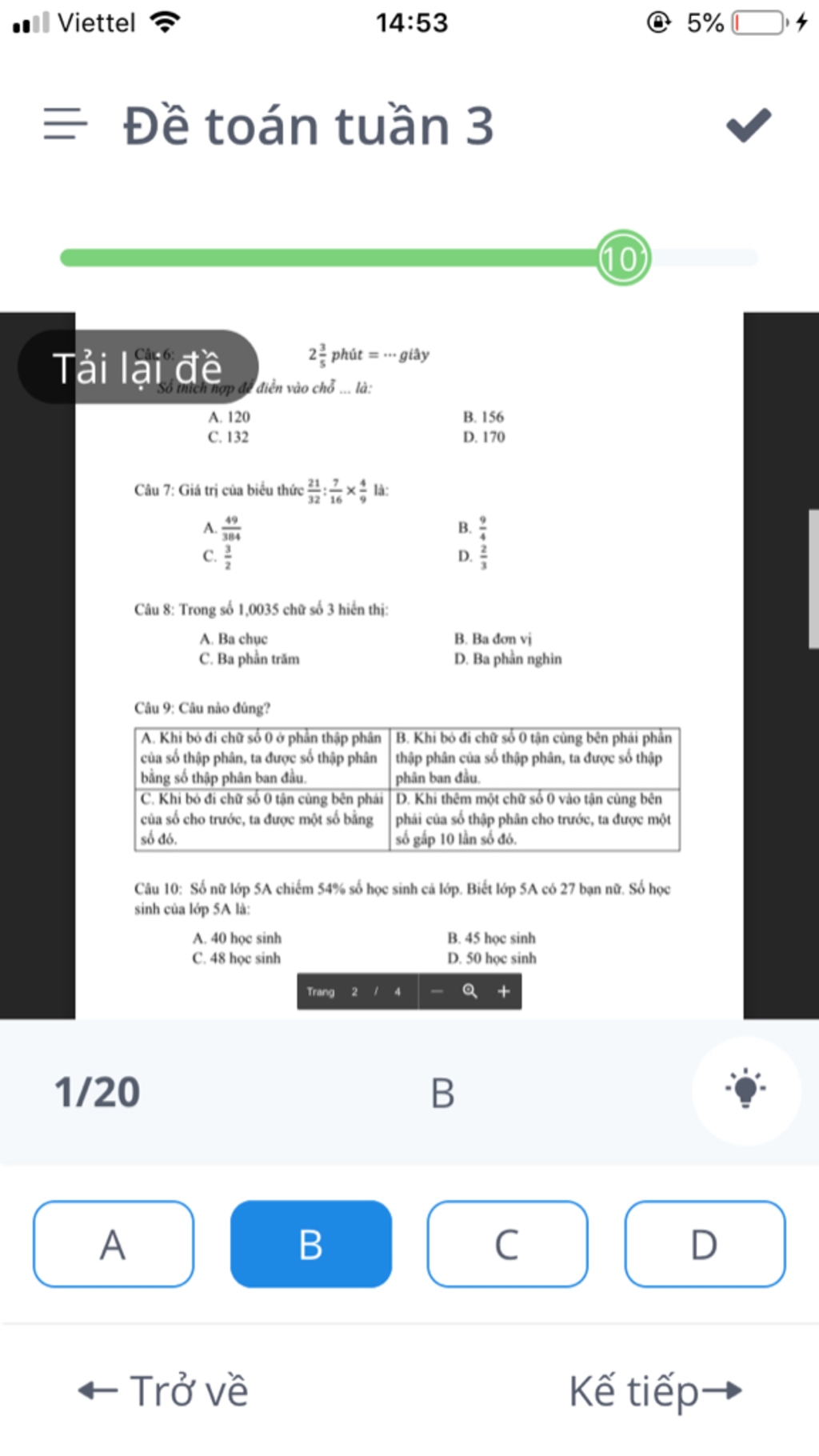Go to next question with Kế tiếp
Viewport: 819px width, 1456px height.
coord(656,1391)
